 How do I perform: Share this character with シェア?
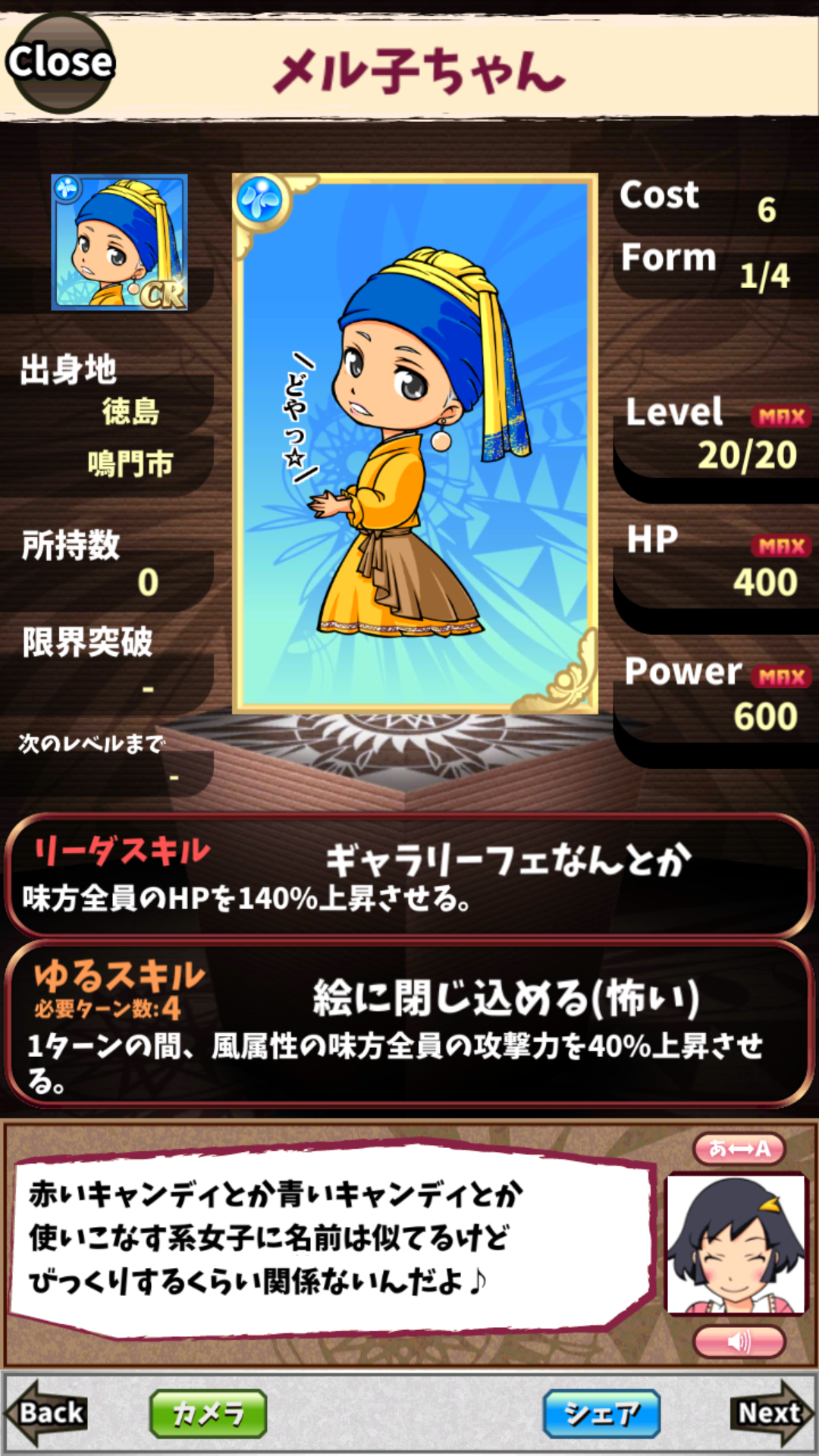coord(601,1414)
